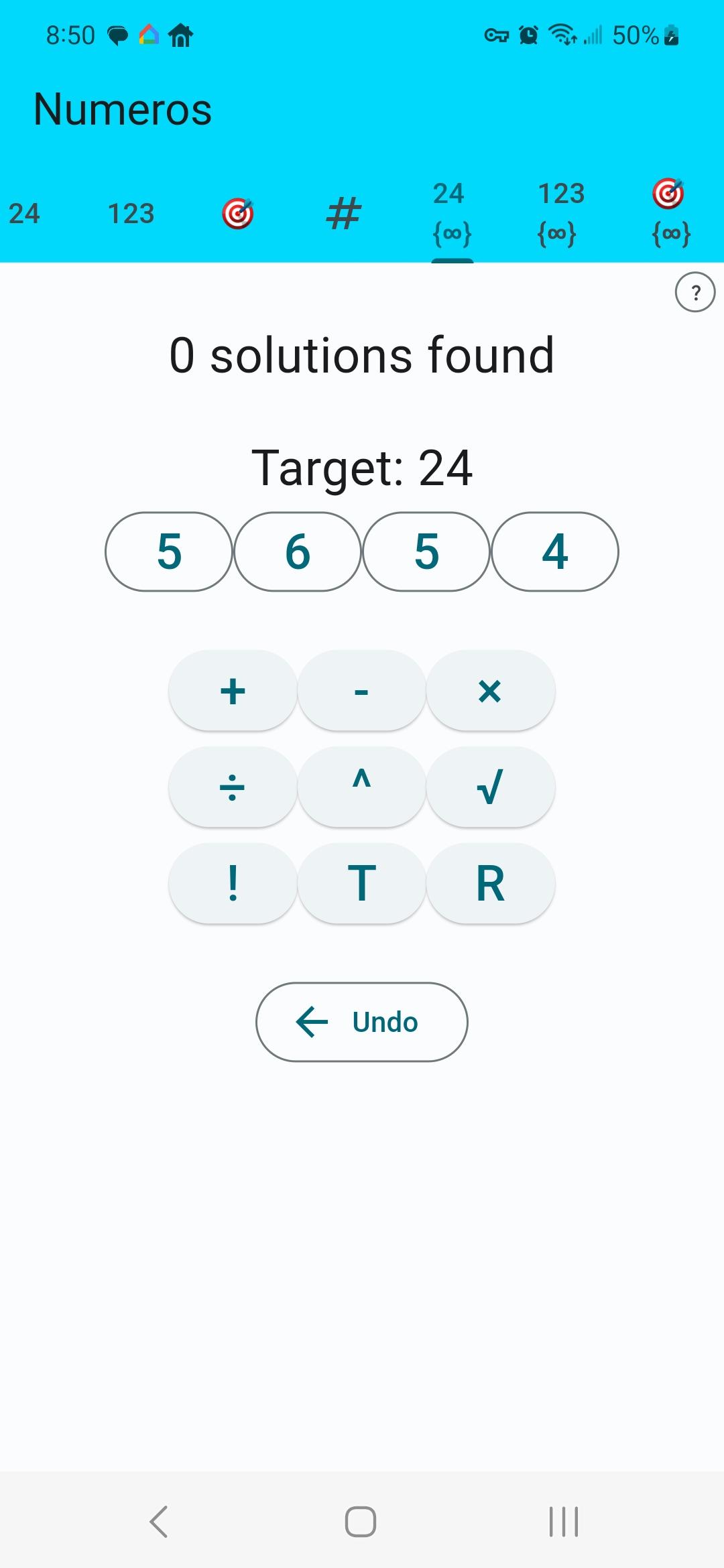Tap the T operator button

click(x=361, y=883)
